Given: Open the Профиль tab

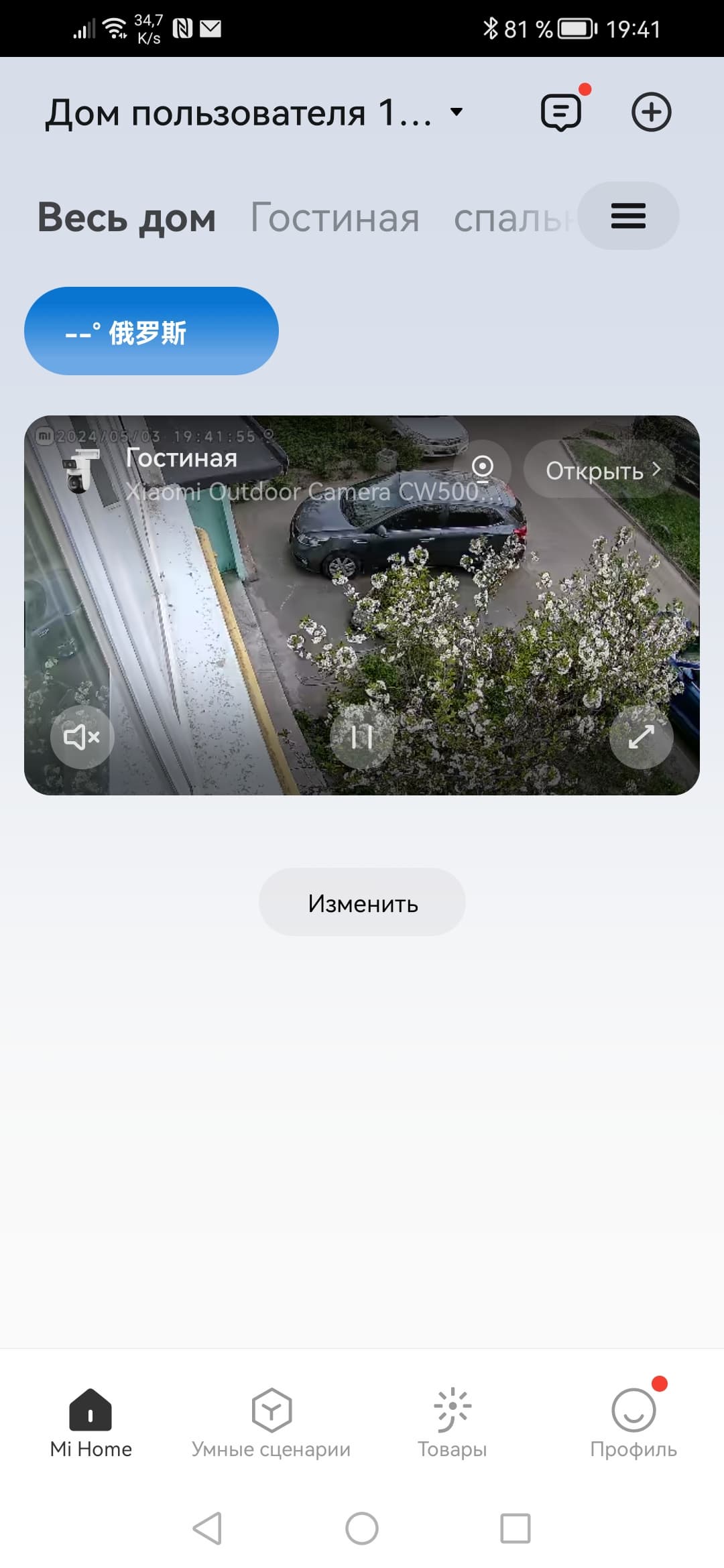Looking at the screenshot, I should [633, 1422].
